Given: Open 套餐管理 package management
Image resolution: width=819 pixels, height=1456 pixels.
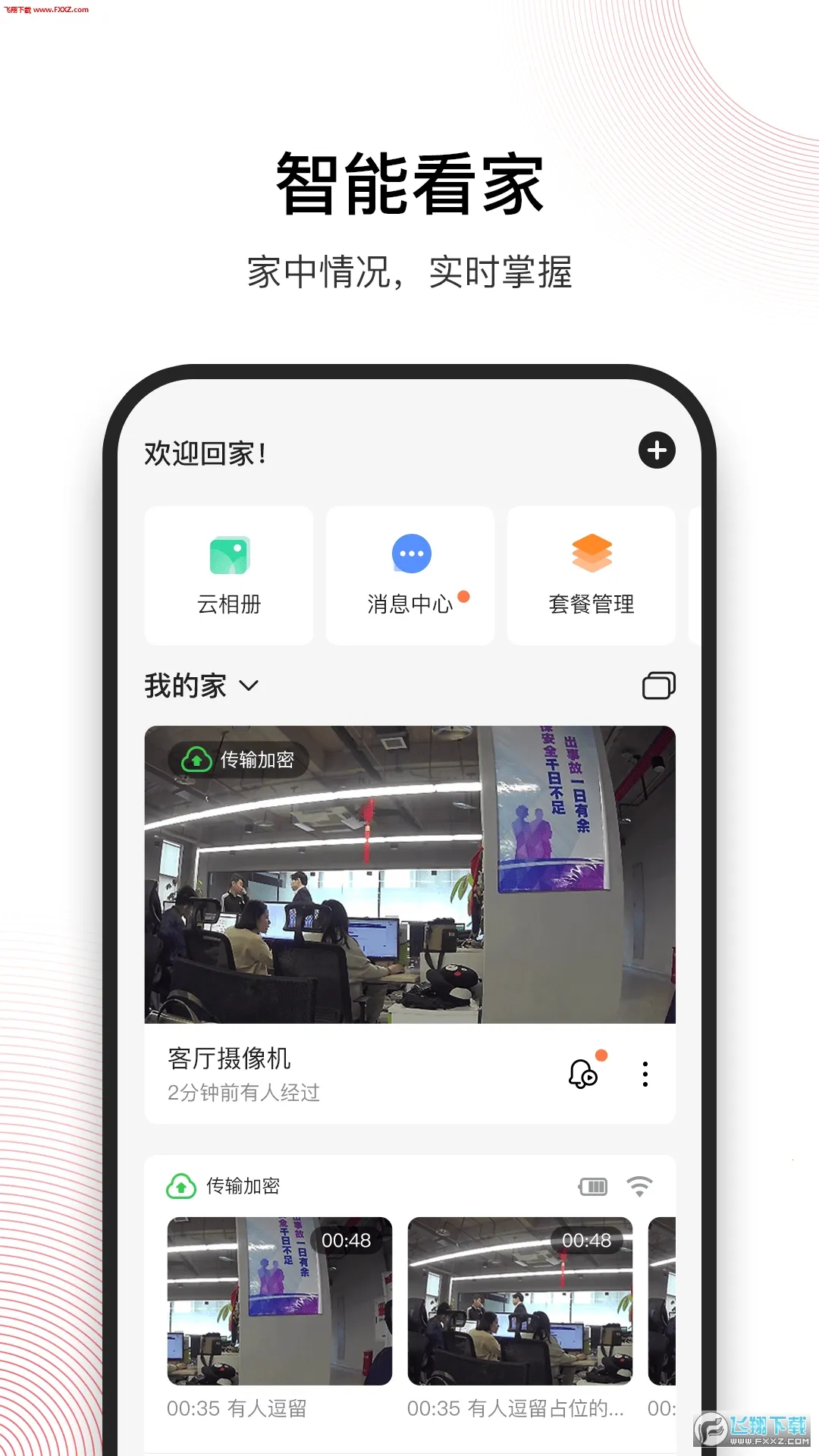Looking at the screenshot, I should (591, 575).
